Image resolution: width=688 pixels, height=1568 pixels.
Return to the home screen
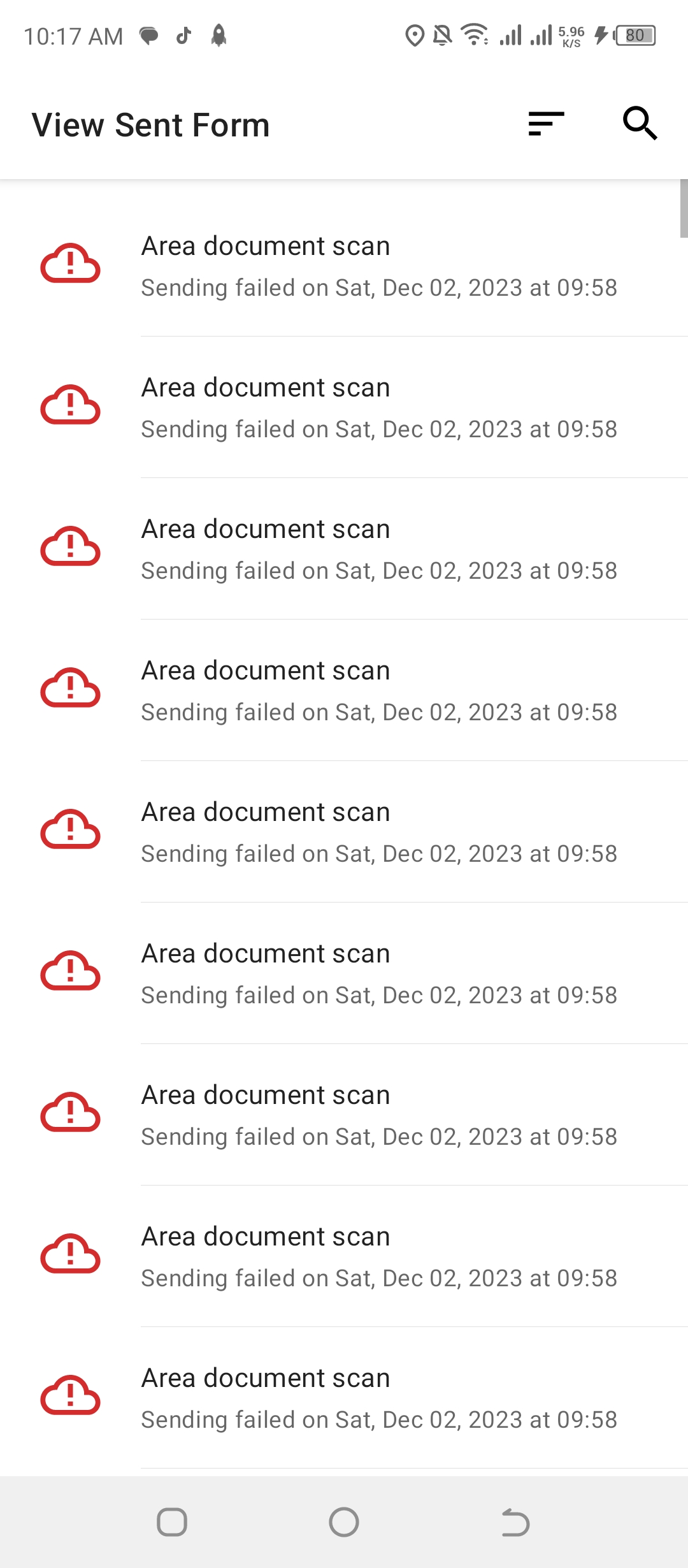pyautogui.click(x=344, y=1522)
